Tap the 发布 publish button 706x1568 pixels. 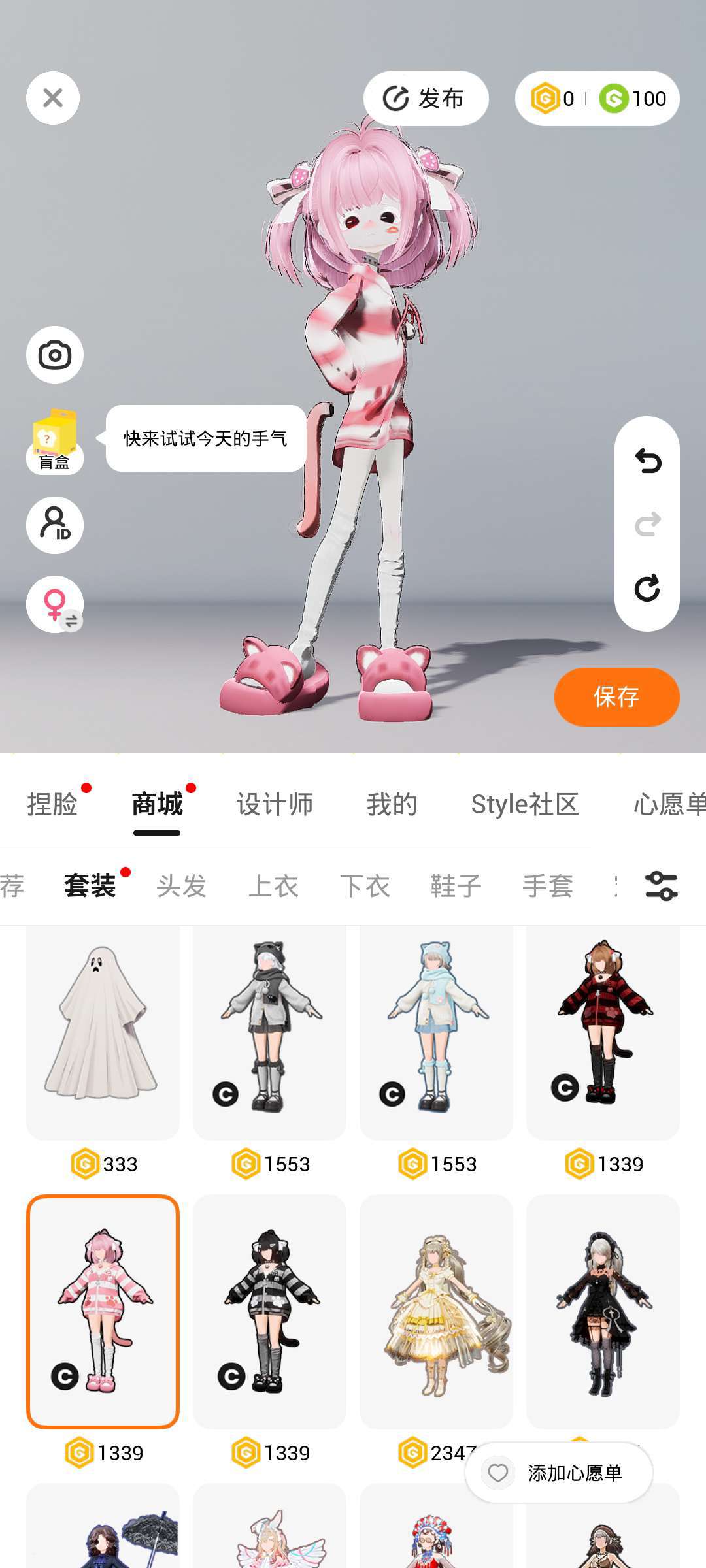(x=426, y=99)
